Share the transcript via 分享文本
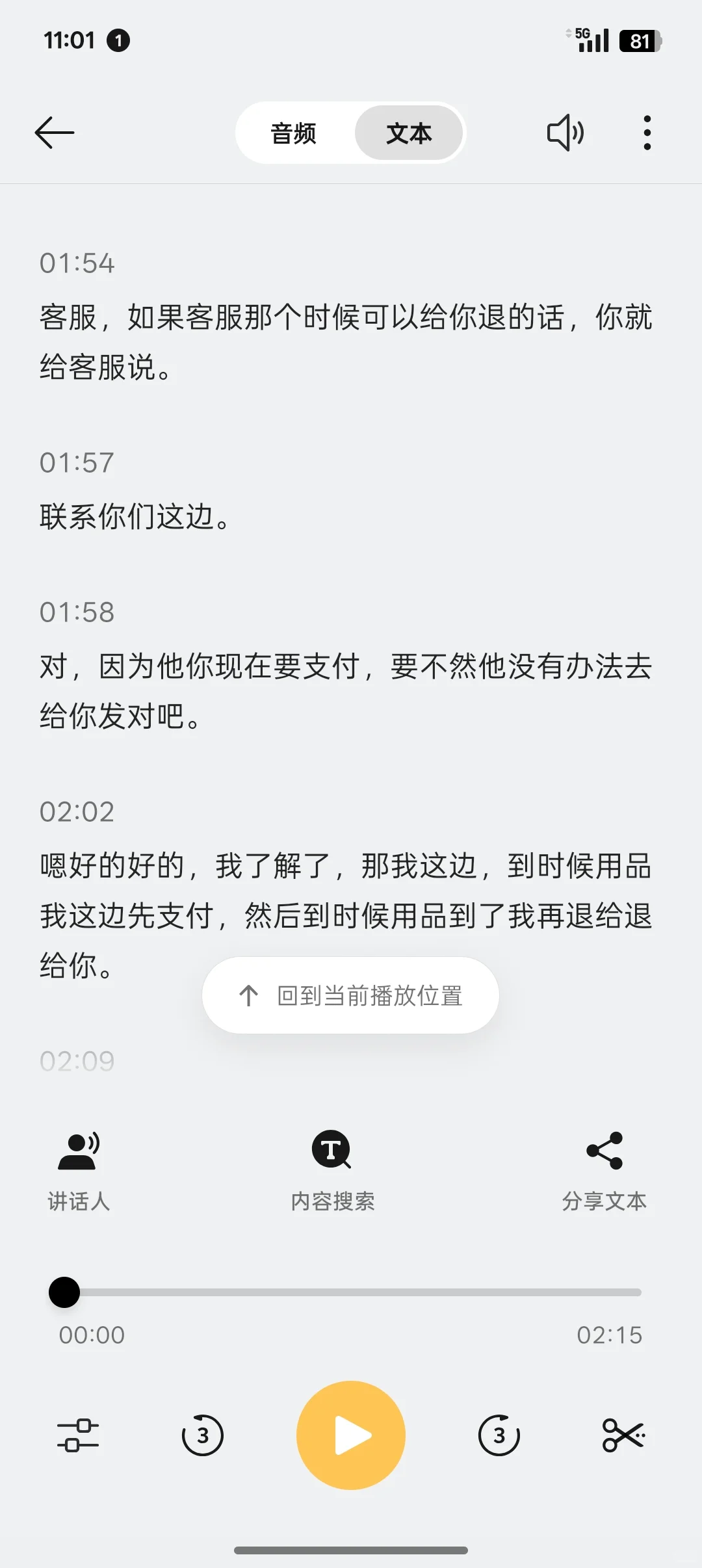This screenshot has height=1568, width=702. [x=604, y=1172]
